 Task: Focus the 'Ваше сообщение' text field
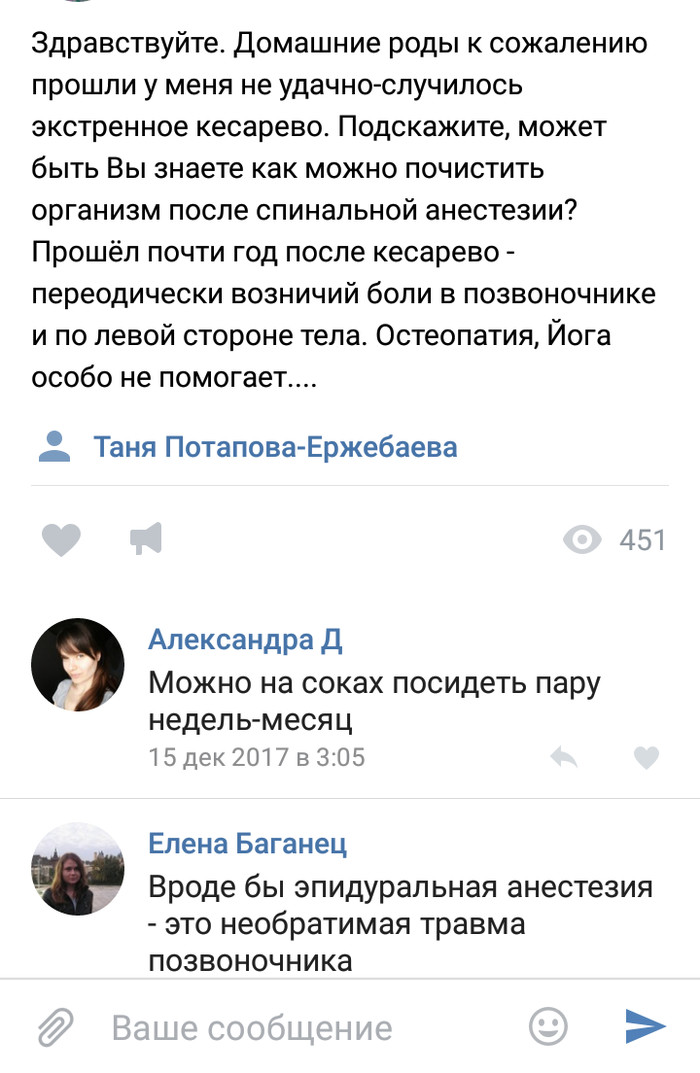300,1027
